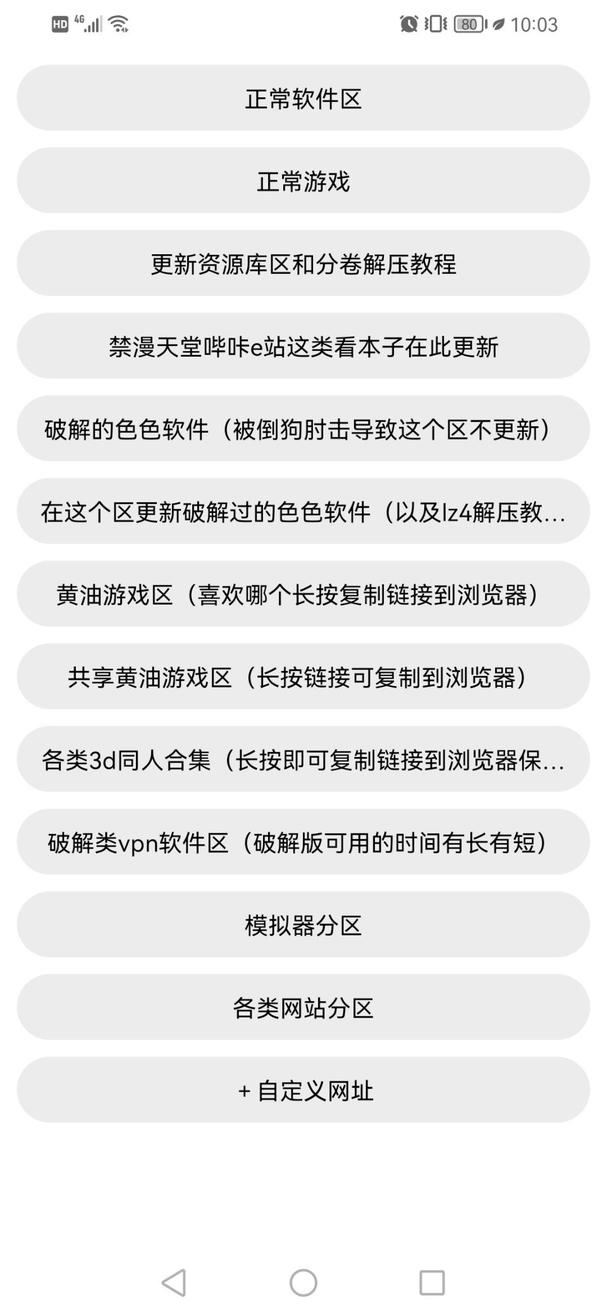Viewport: 607px width, 1316px height.
Task: Open the 黄油游戏区 button
Action: 303,595
